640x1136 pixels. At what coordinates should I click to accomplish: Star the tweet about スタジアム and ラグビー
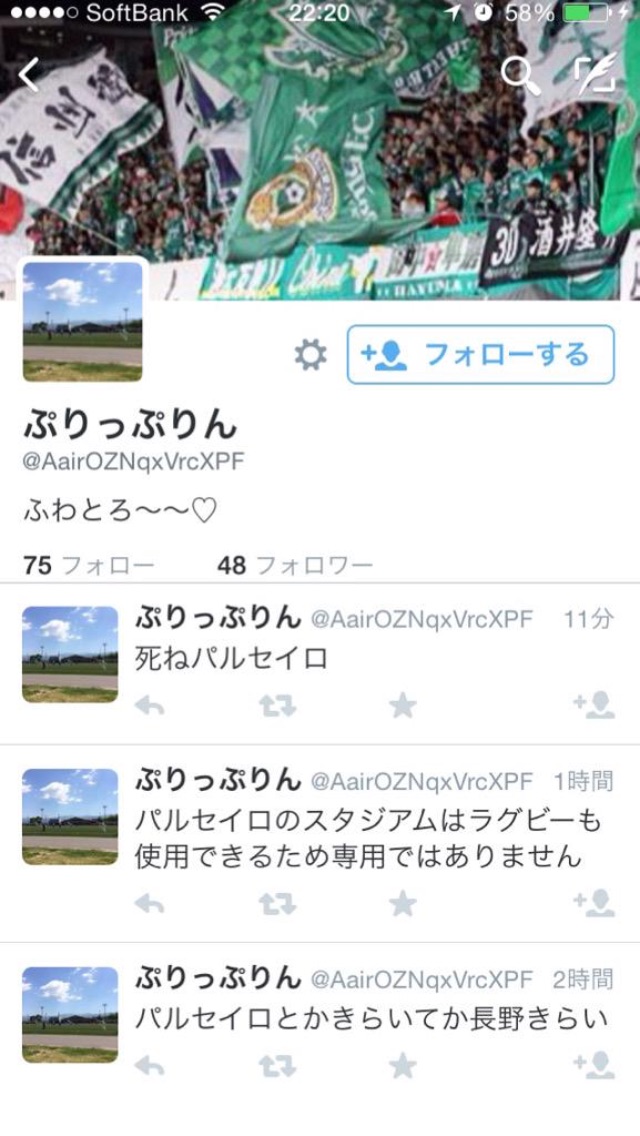[x=401, y=904]
